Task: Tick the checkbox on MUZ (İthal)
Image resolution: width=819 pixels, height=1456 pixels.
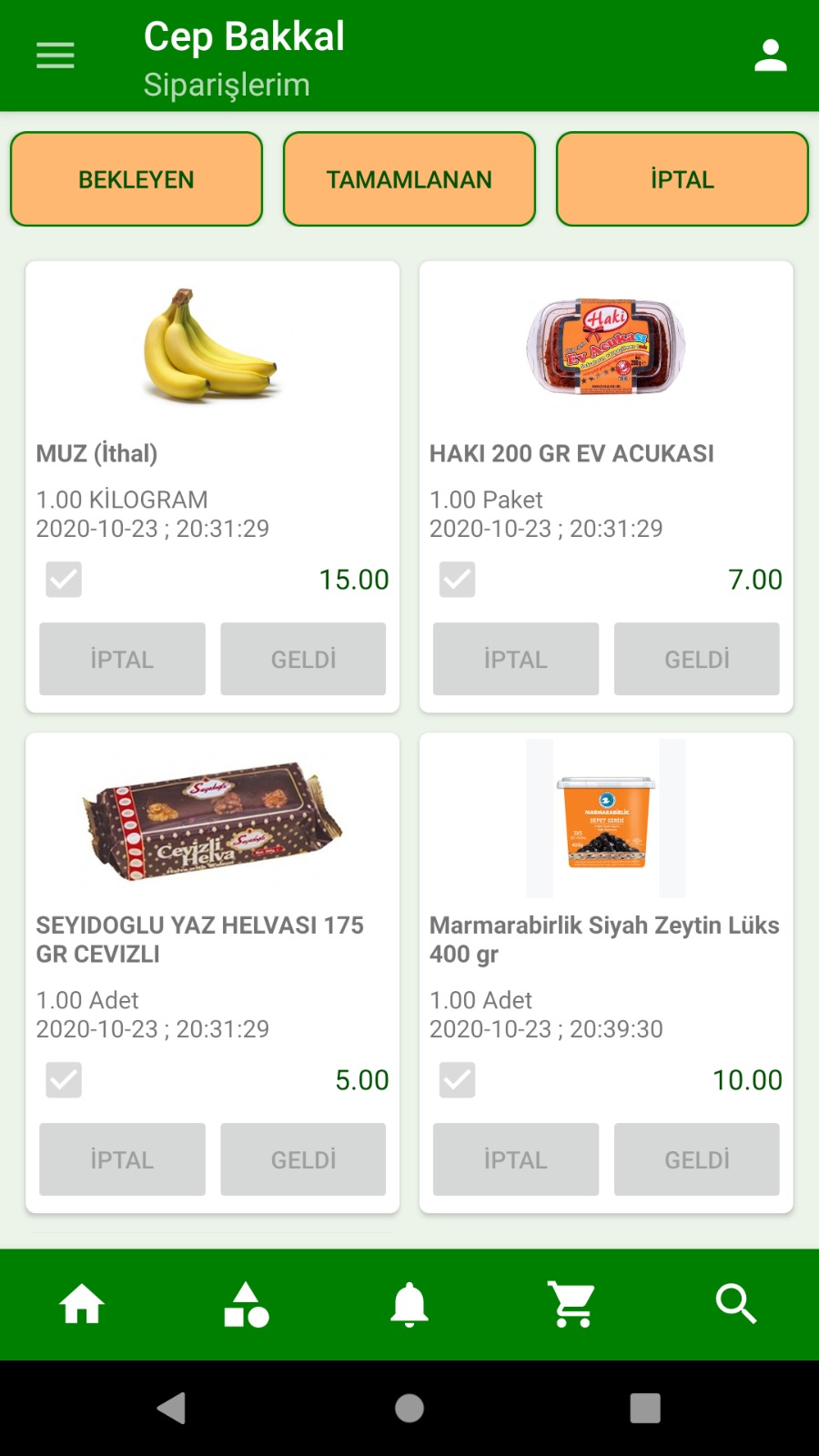Action: 64,580
